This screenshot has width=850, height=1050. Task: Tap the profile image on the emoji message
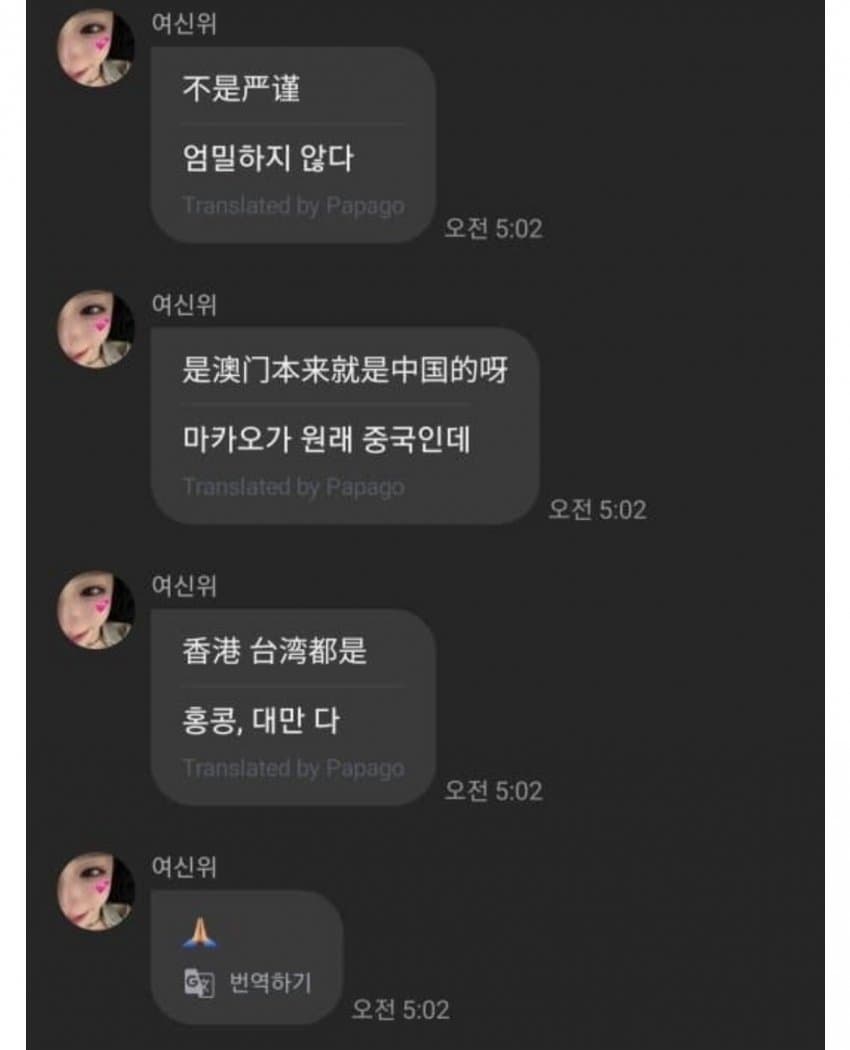[96, 890]
